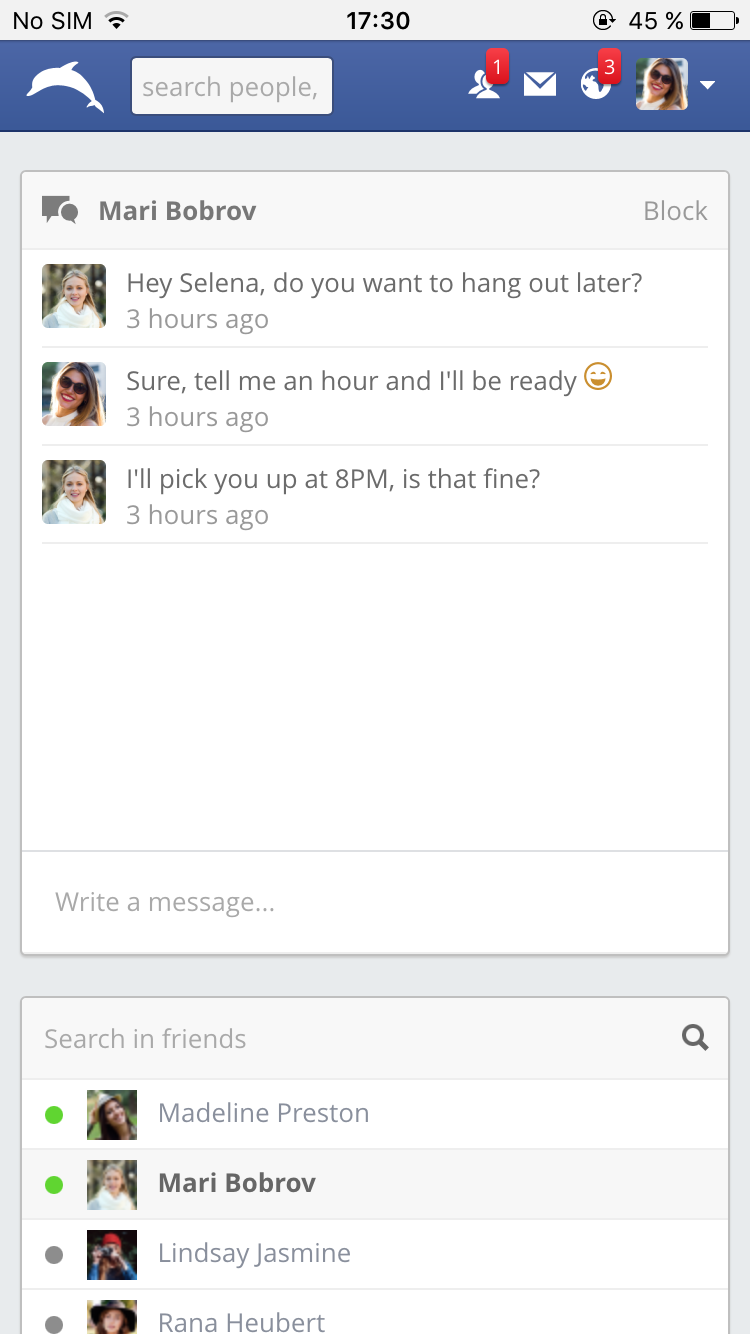Focus the Search in friends field

[350, 1039]
